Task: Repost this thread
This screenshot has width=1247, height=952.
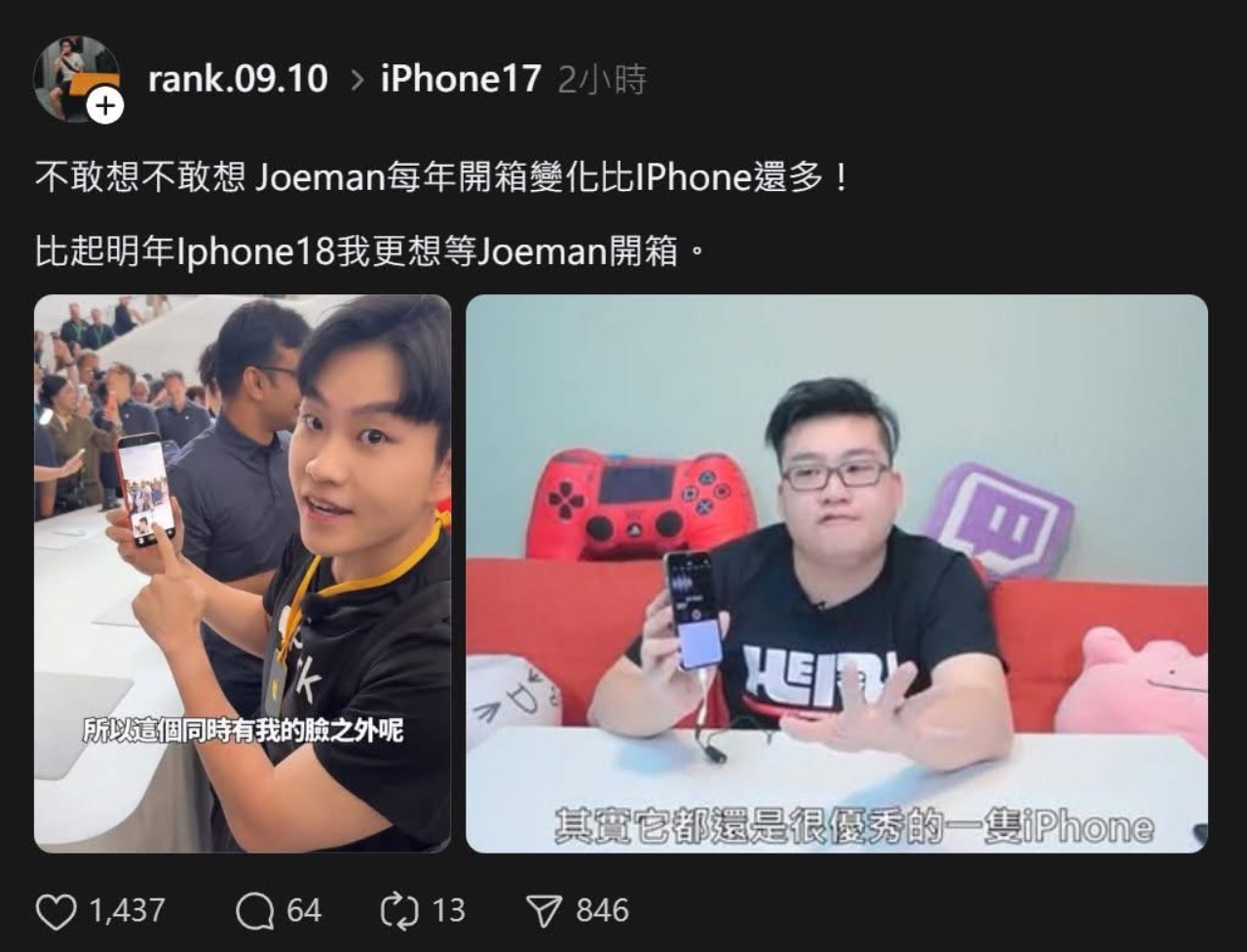Action: (x=398, y=911)
